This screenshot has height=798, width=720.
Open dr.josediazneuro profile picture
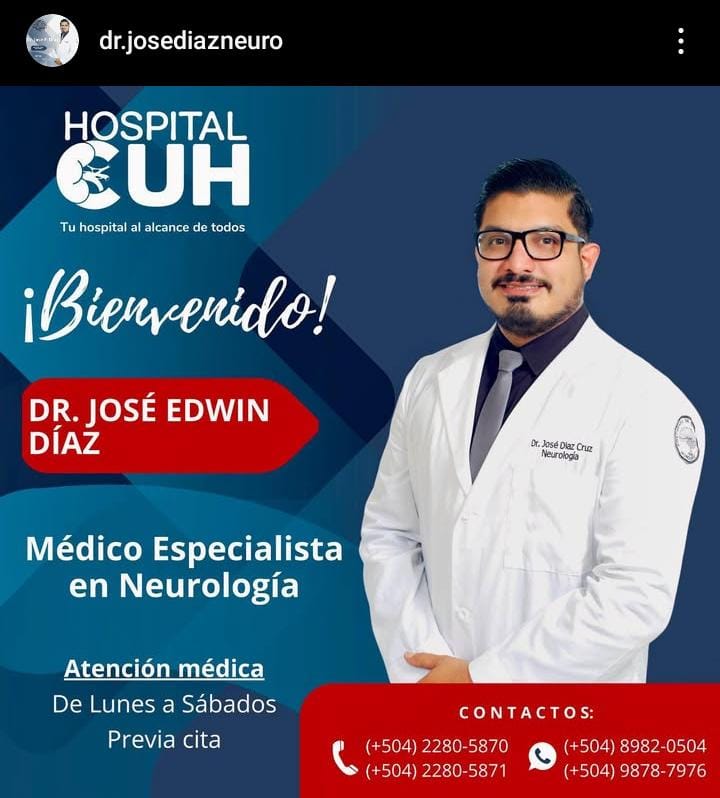[x=52, y=41]
